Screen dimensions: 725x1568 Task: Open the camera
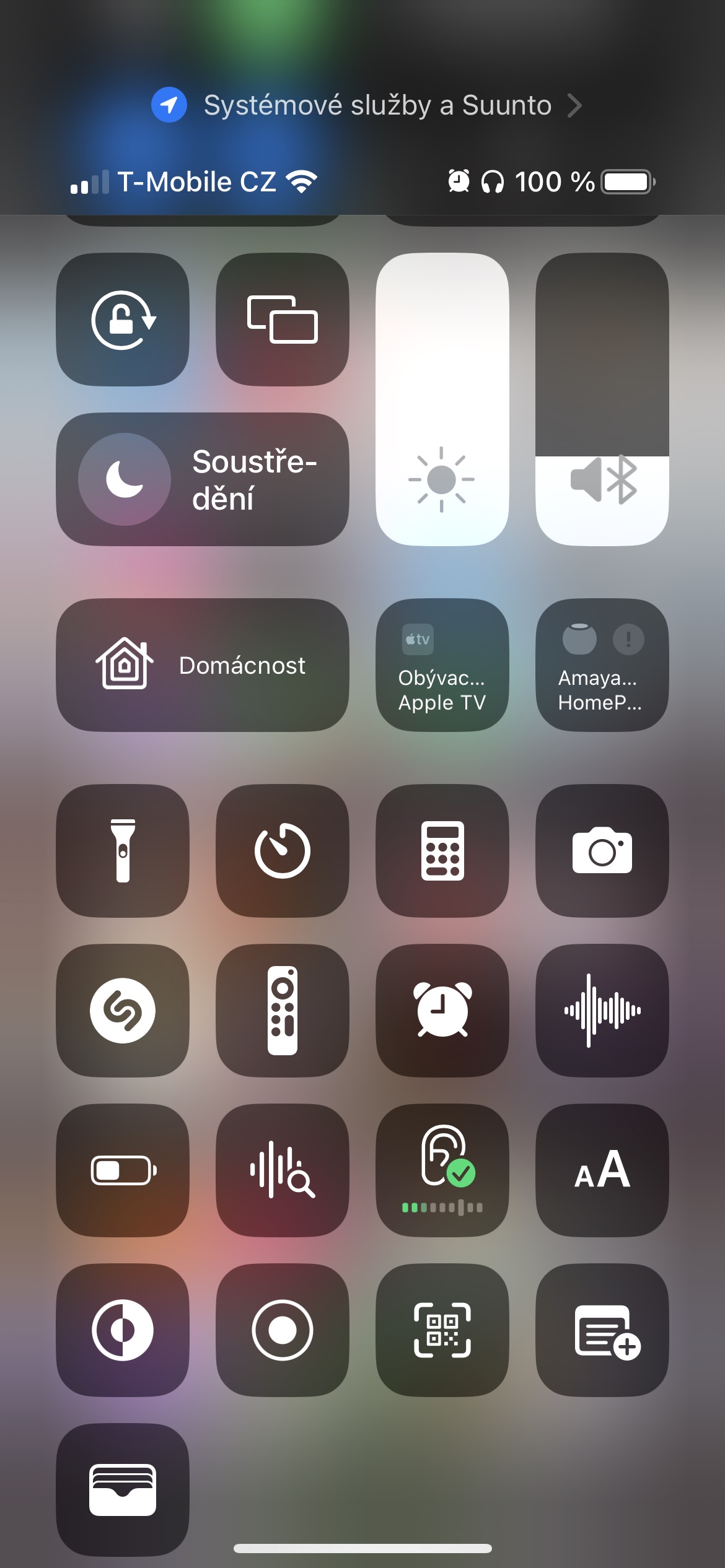602,851
